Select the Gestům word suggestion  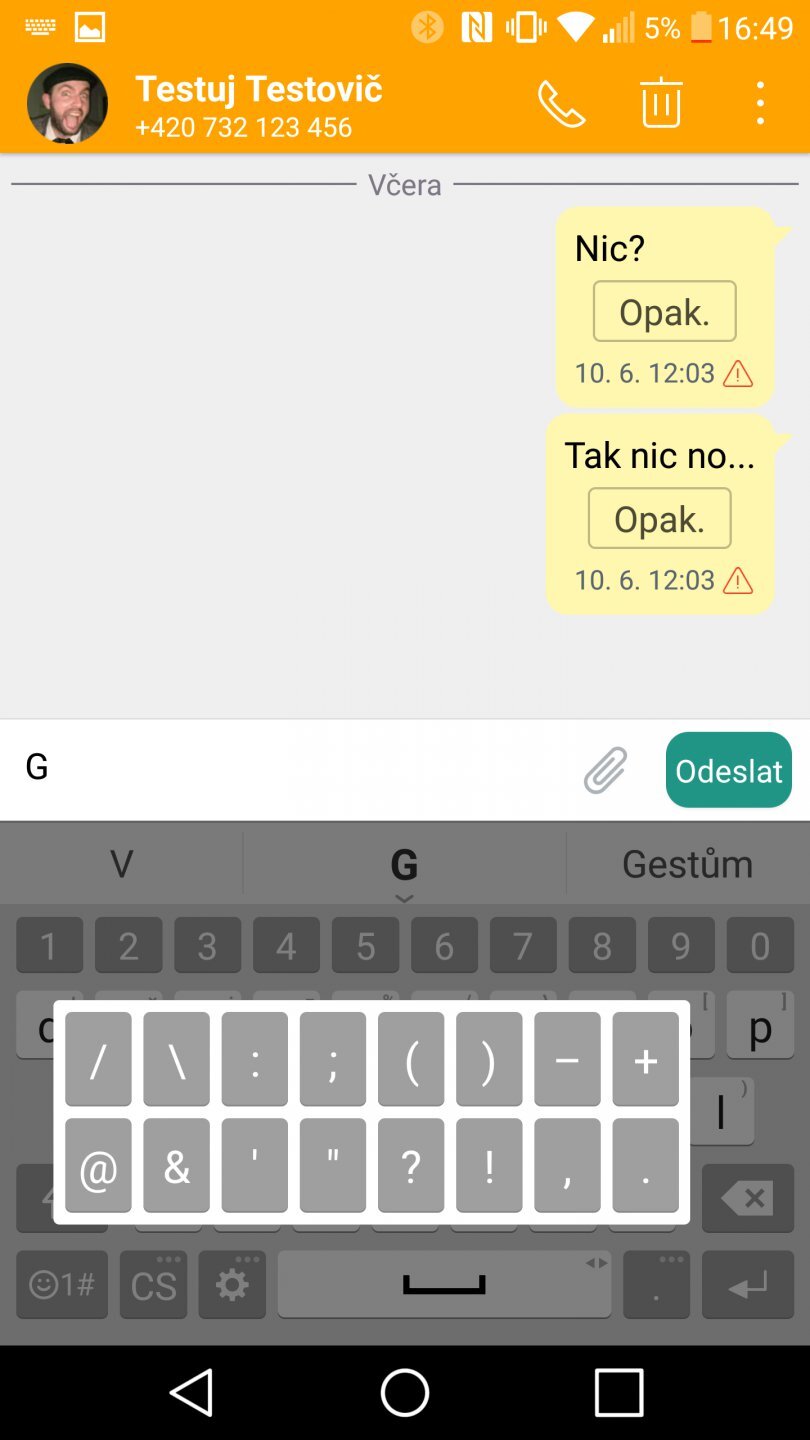pos(687,863)
